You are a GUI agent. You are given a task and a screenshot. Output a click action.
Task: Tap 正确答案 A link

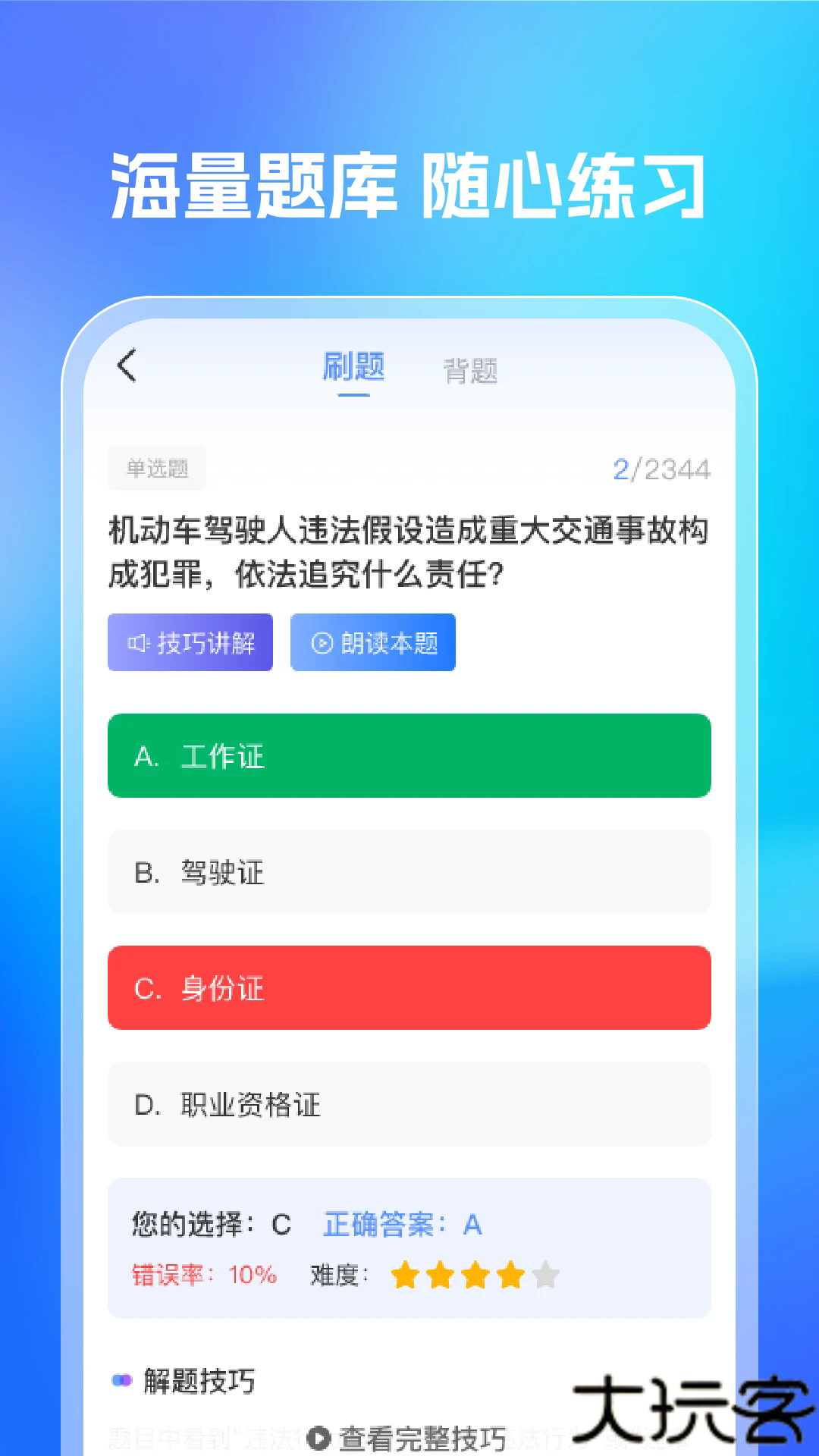coord(404,1223)
